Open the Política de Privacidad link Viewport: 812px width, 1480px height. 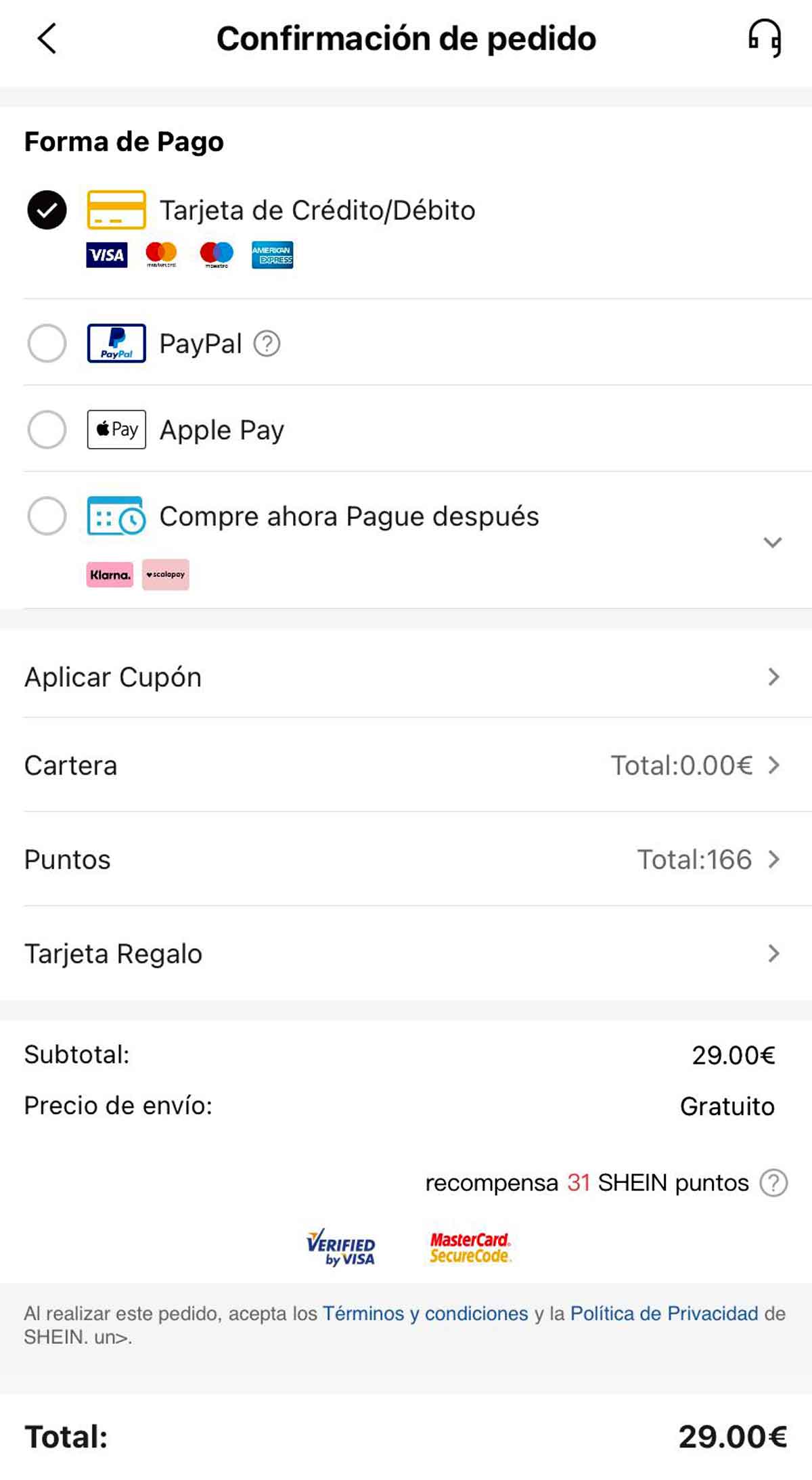(x=664, y=1314)
